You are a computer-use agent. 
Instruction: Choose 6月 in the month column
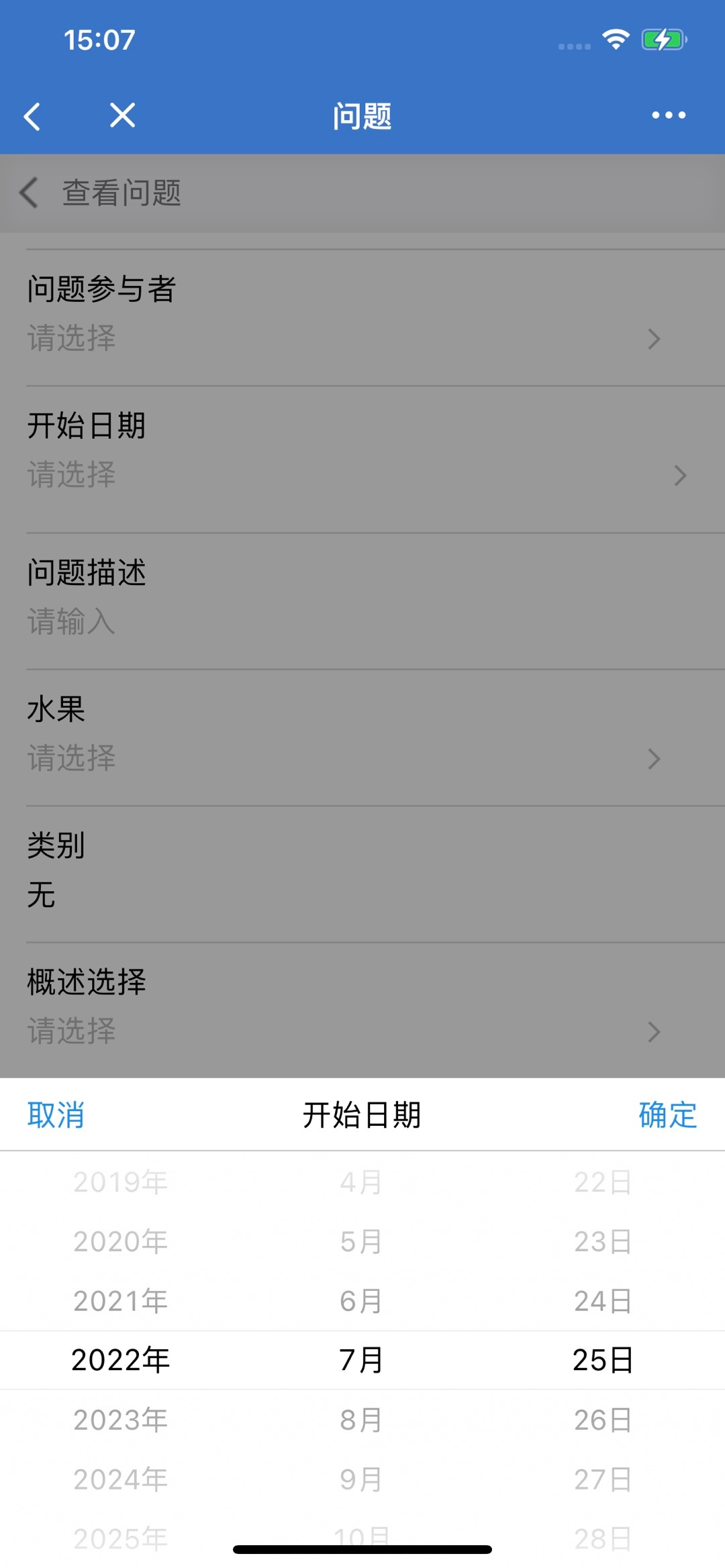click(361, 1301)
